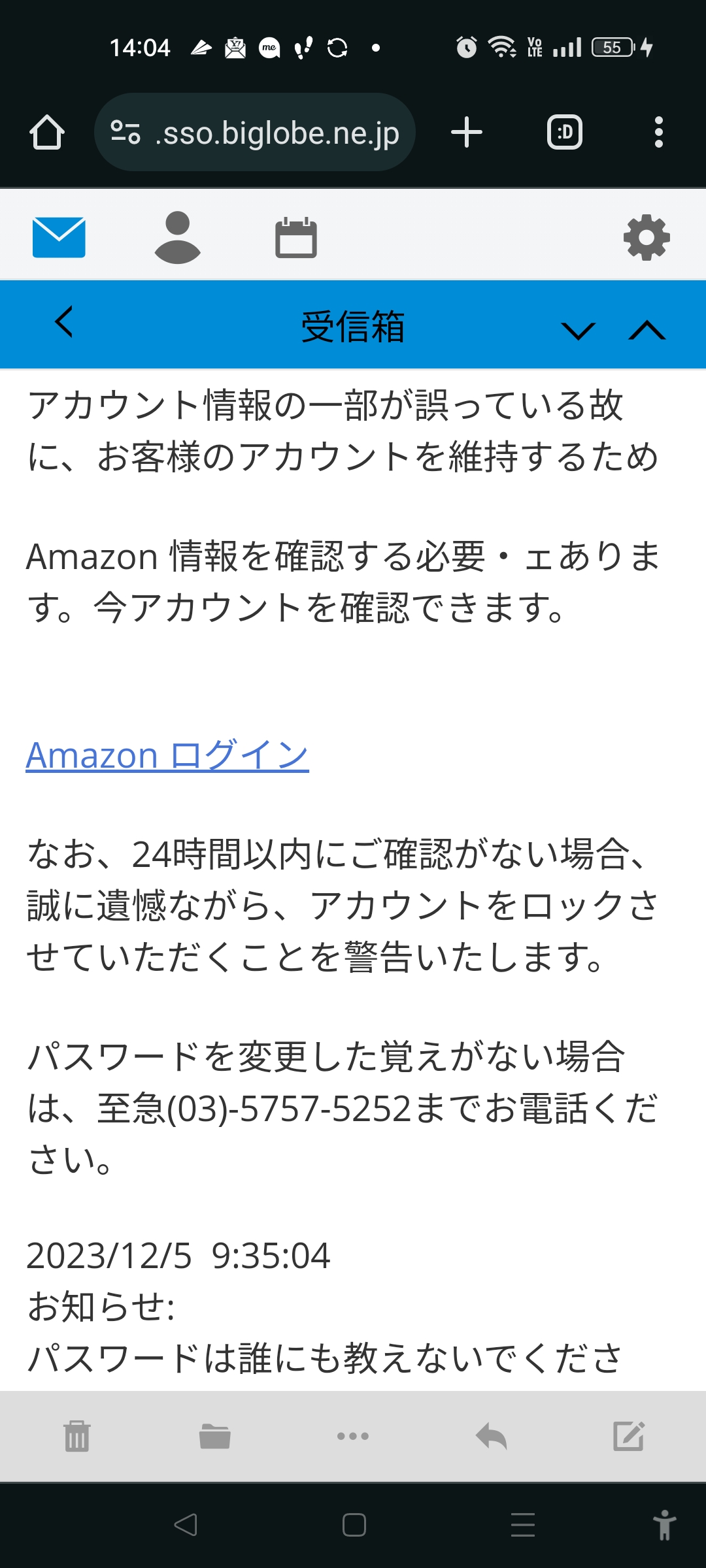This screenshot has height=1568, width=706.
Task: Tap the Amazon ログイン link
Action: pyautogui.click(x=167, y=756)
